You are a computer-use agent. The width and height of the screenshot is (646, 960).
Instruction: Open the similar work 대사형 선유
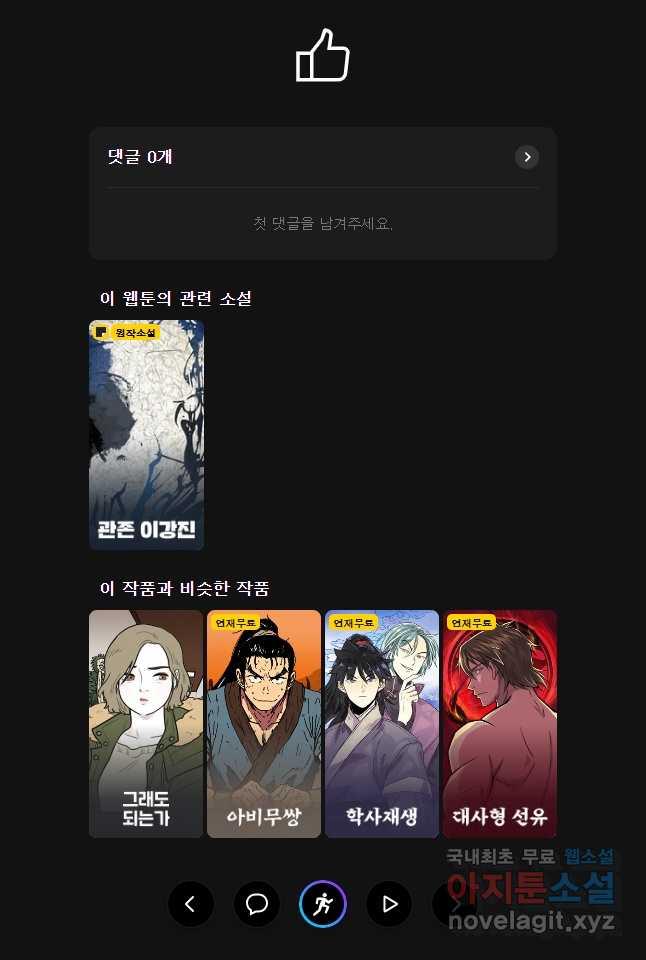pyautogui.click(x=500, y=723)
